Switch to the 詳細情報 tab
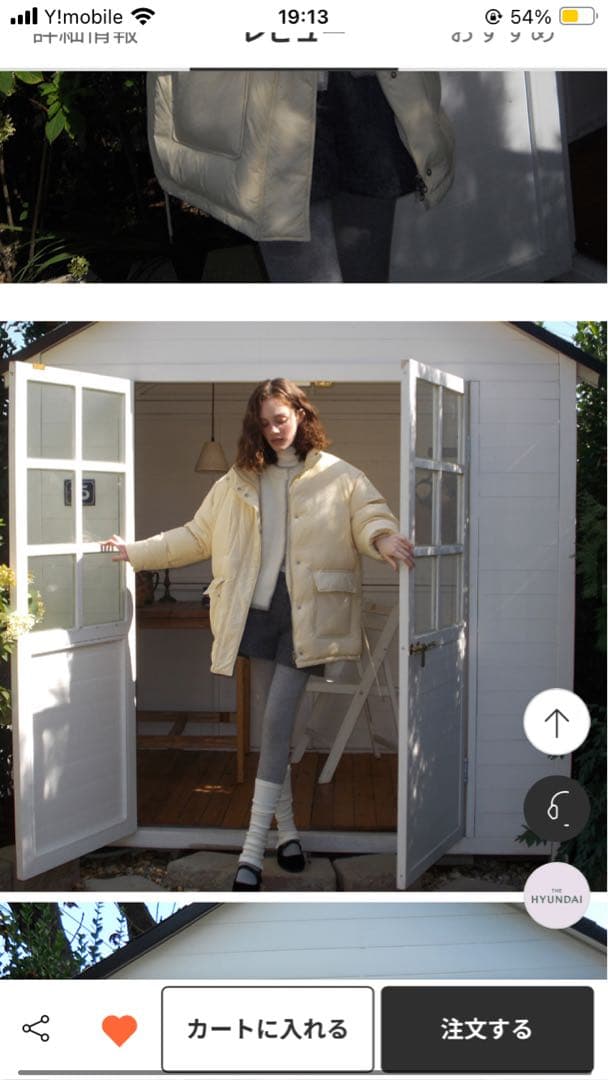Screen dimensions: 608x1080 (x=85, y=38)
